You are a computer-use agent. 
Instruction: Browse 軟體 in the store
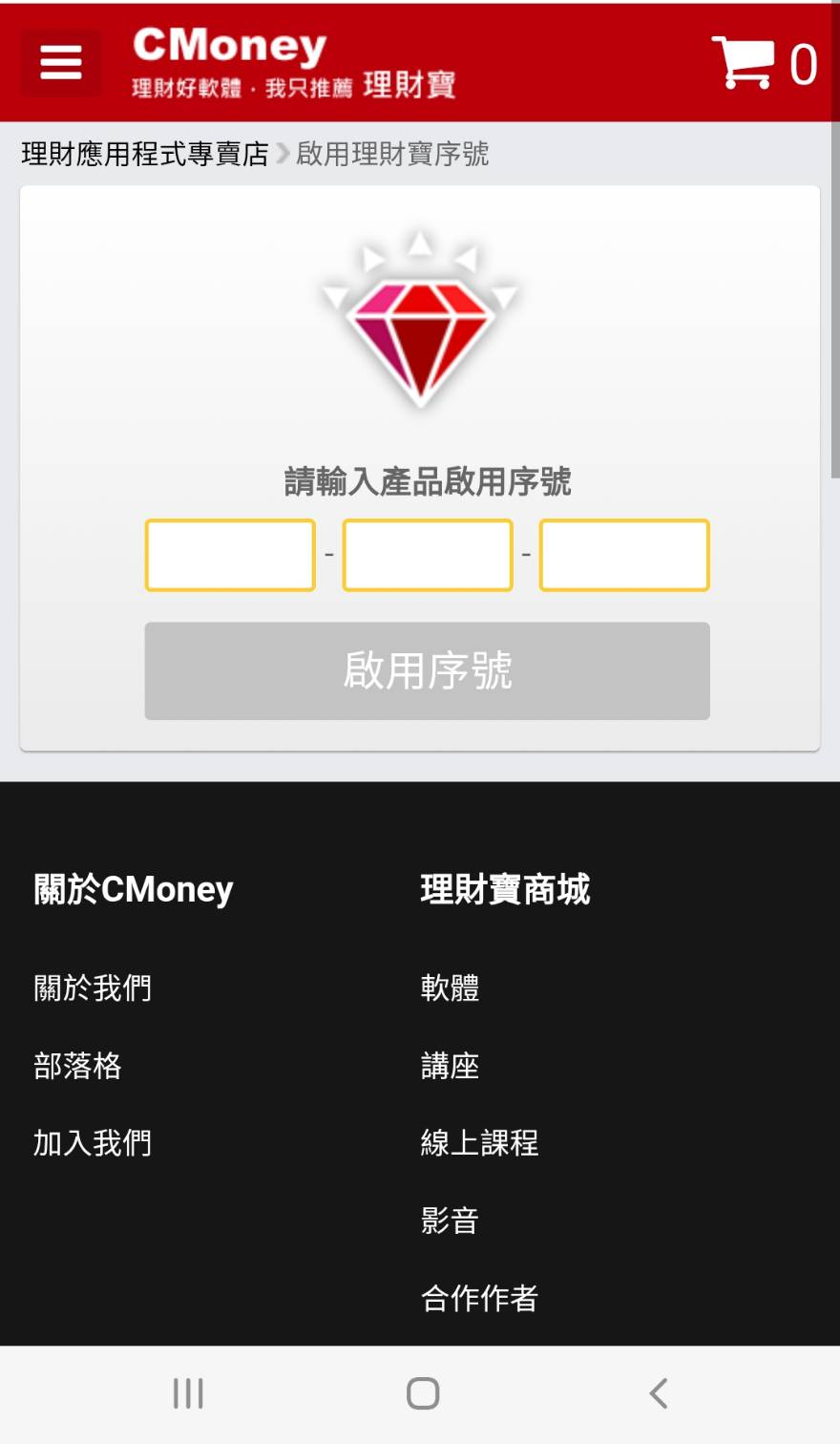pos(450,987)
